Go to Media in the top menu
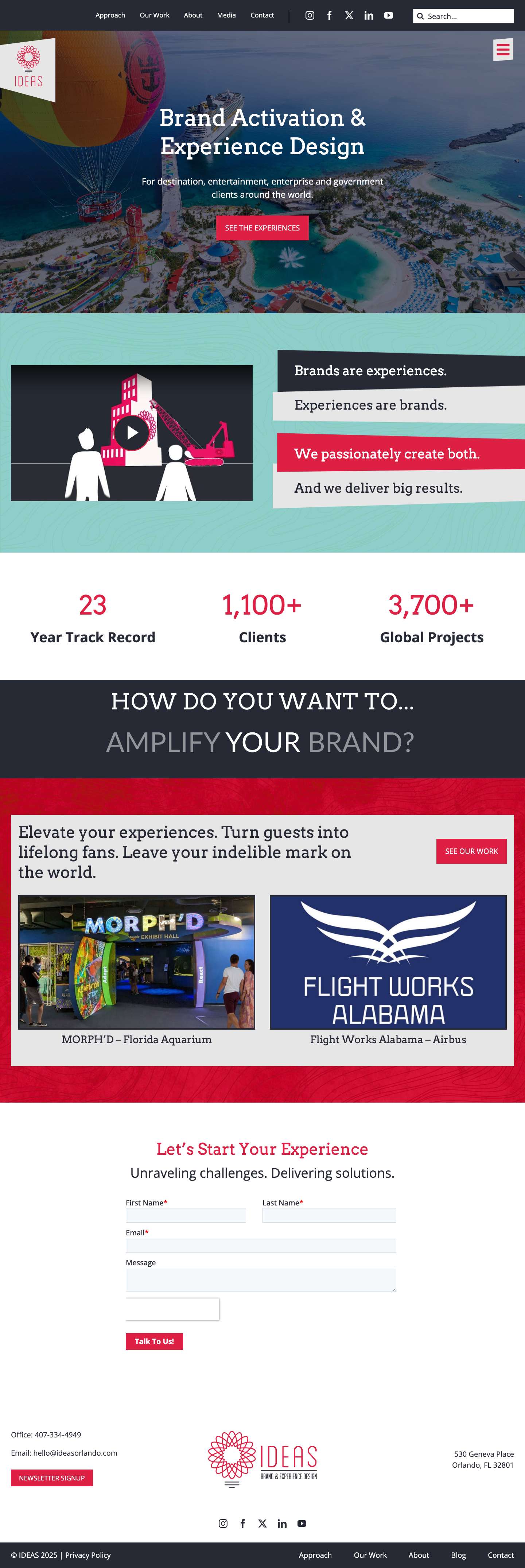The width and height of the screenshot is (525, 1568). [x=226, y=15]
